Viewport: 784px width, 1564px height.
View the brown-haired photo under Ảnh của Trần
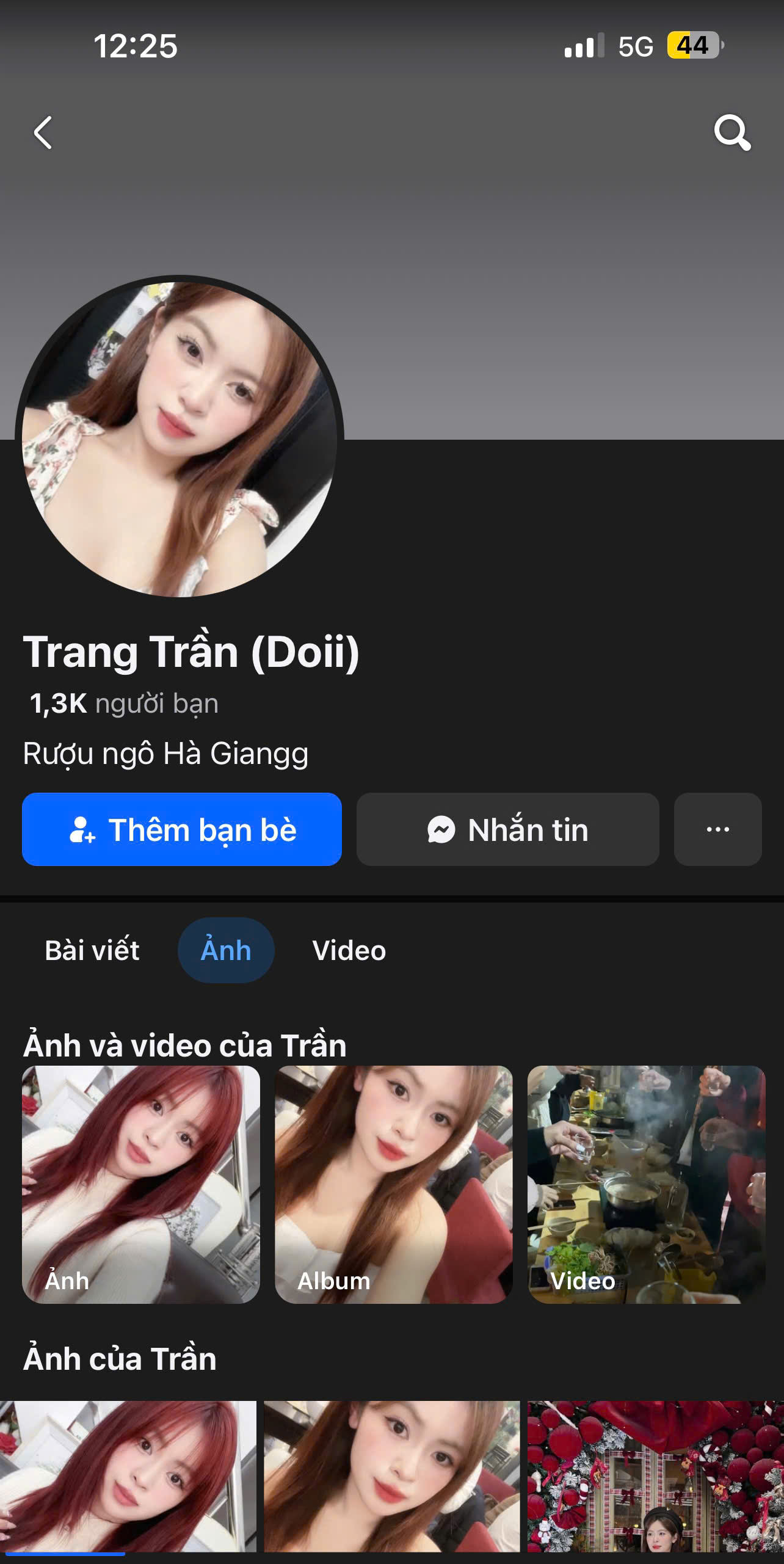(x=391, y=1478)
